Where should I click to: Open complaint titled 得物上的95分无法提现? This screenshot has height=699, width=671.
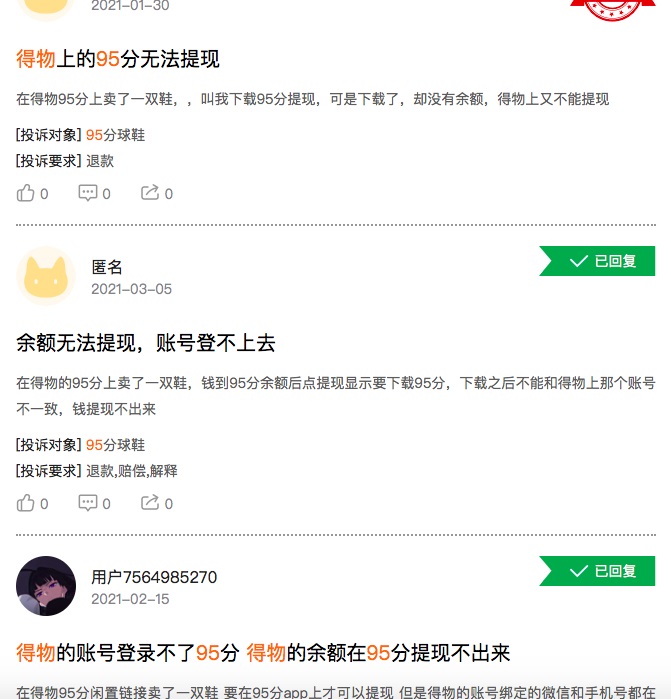tap(118, 59)
